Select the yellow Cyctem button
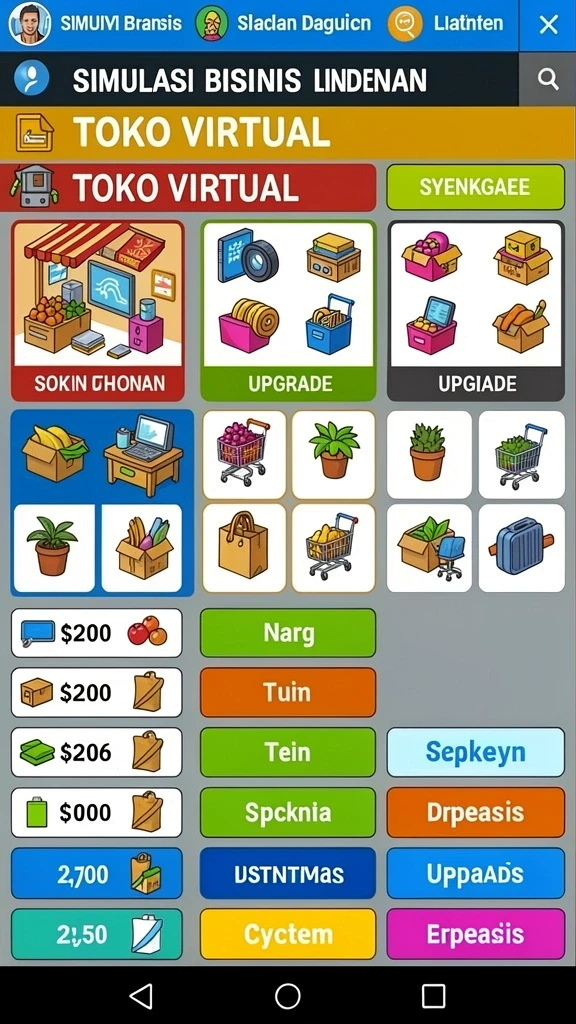The width and height of the screenshot is (576, 1024). (x=288, y=934)
